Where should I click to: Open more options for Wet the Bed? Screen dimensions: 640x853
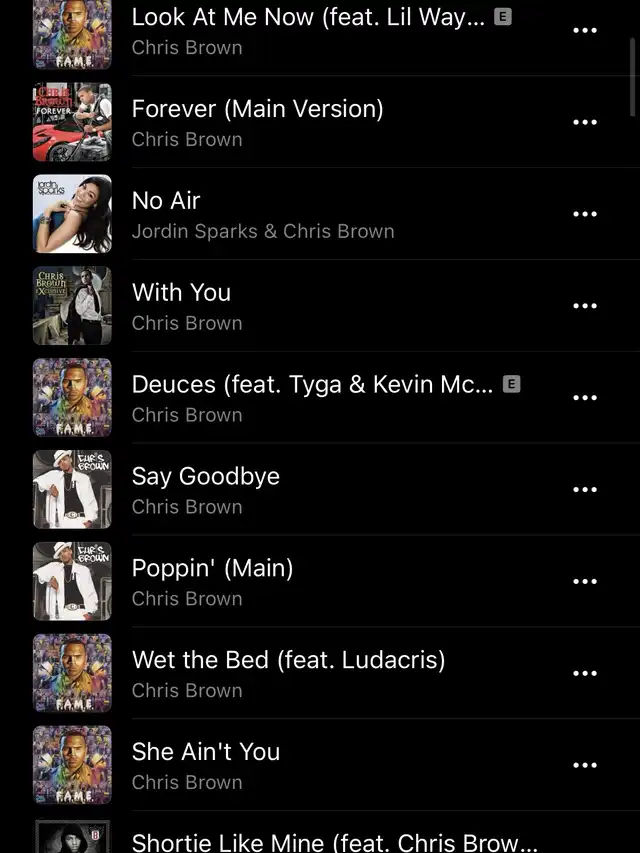(x=585, y=673)
